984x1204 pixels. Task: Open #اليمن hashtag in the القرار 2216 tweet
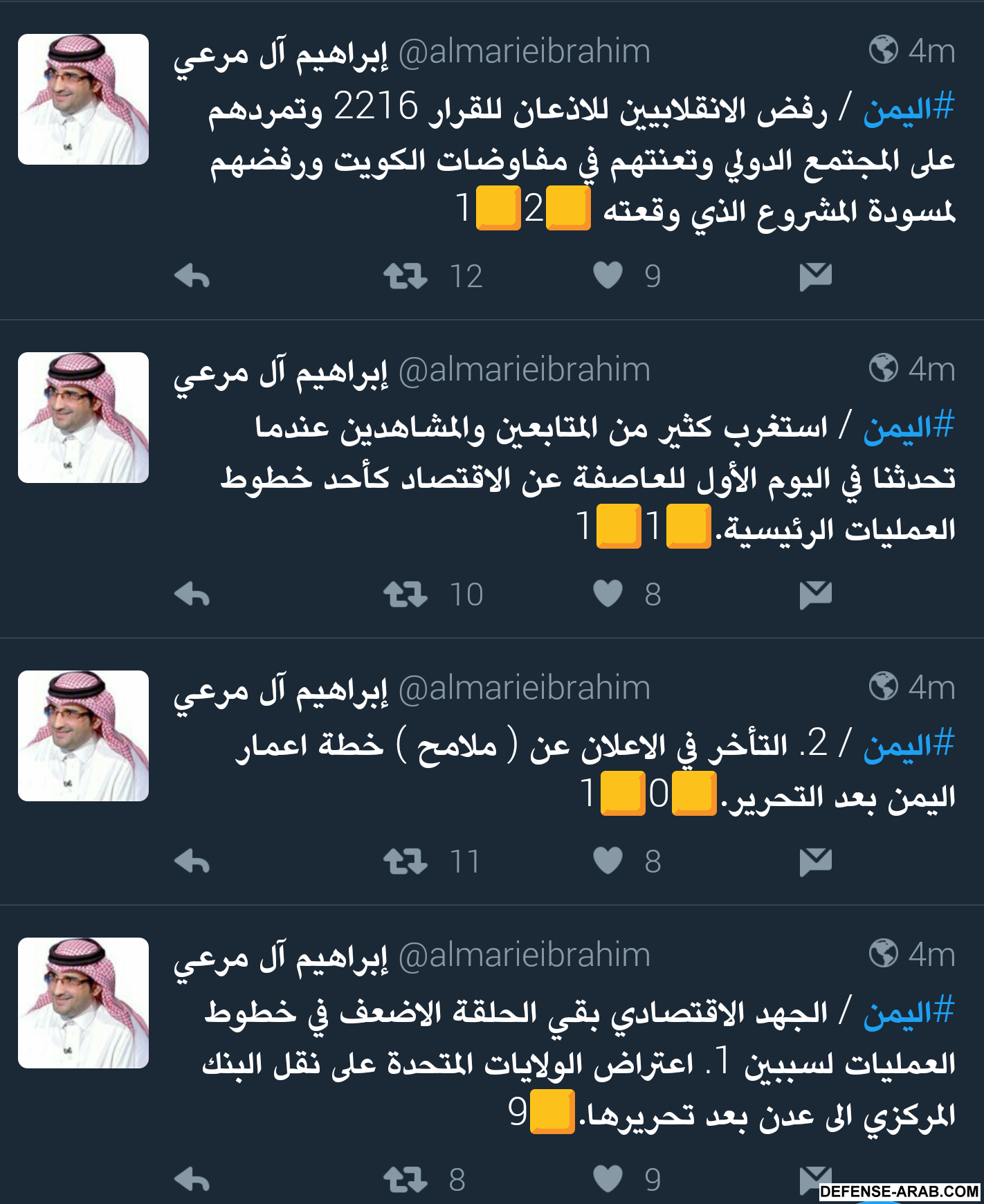click(909, 109)
